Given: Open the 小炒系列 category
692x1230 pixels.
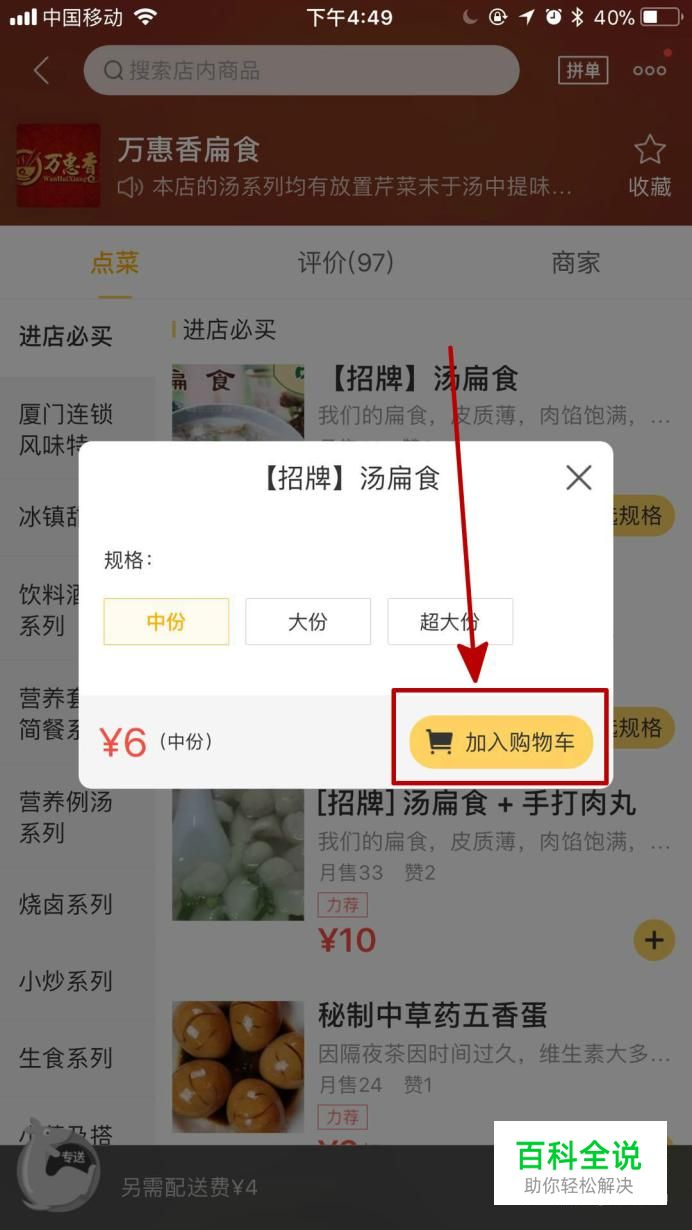Looking at the screenshot, I should coord(66,981).
